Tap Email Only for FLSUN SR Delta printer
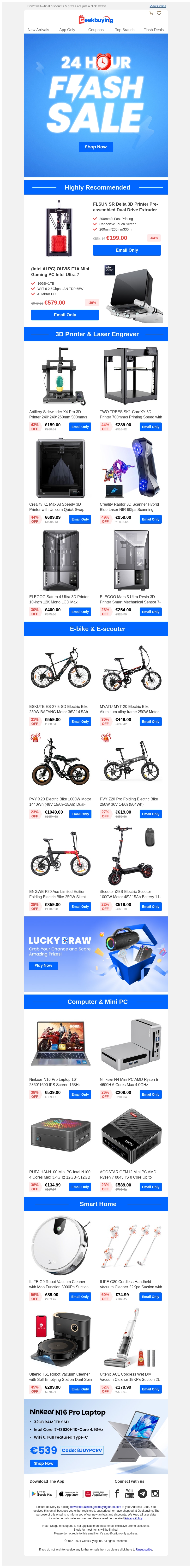Image resolution: width=192 pixels, height=1568 pixels. [127, 250]
